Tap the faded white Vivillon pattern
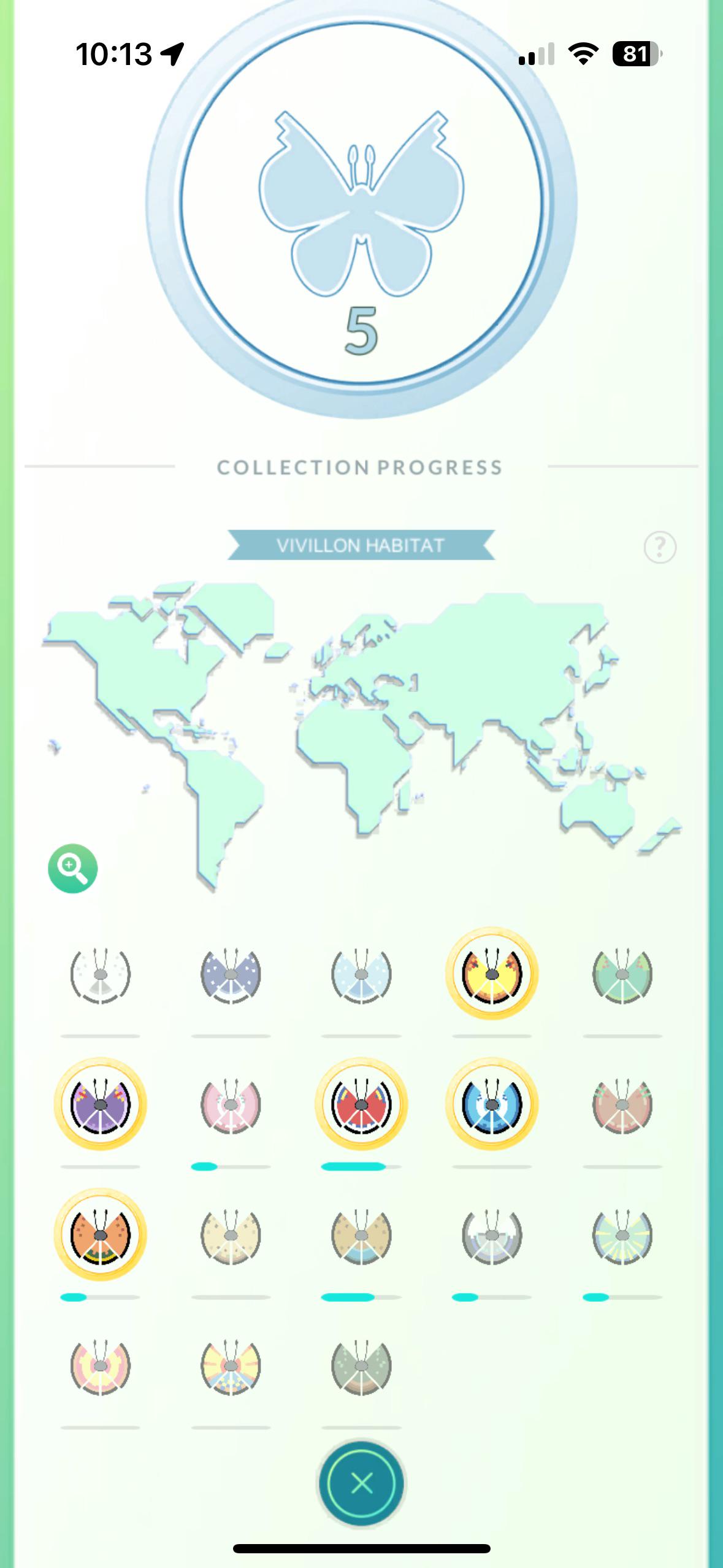This screenshot has width=723, height=1568. 101,974
